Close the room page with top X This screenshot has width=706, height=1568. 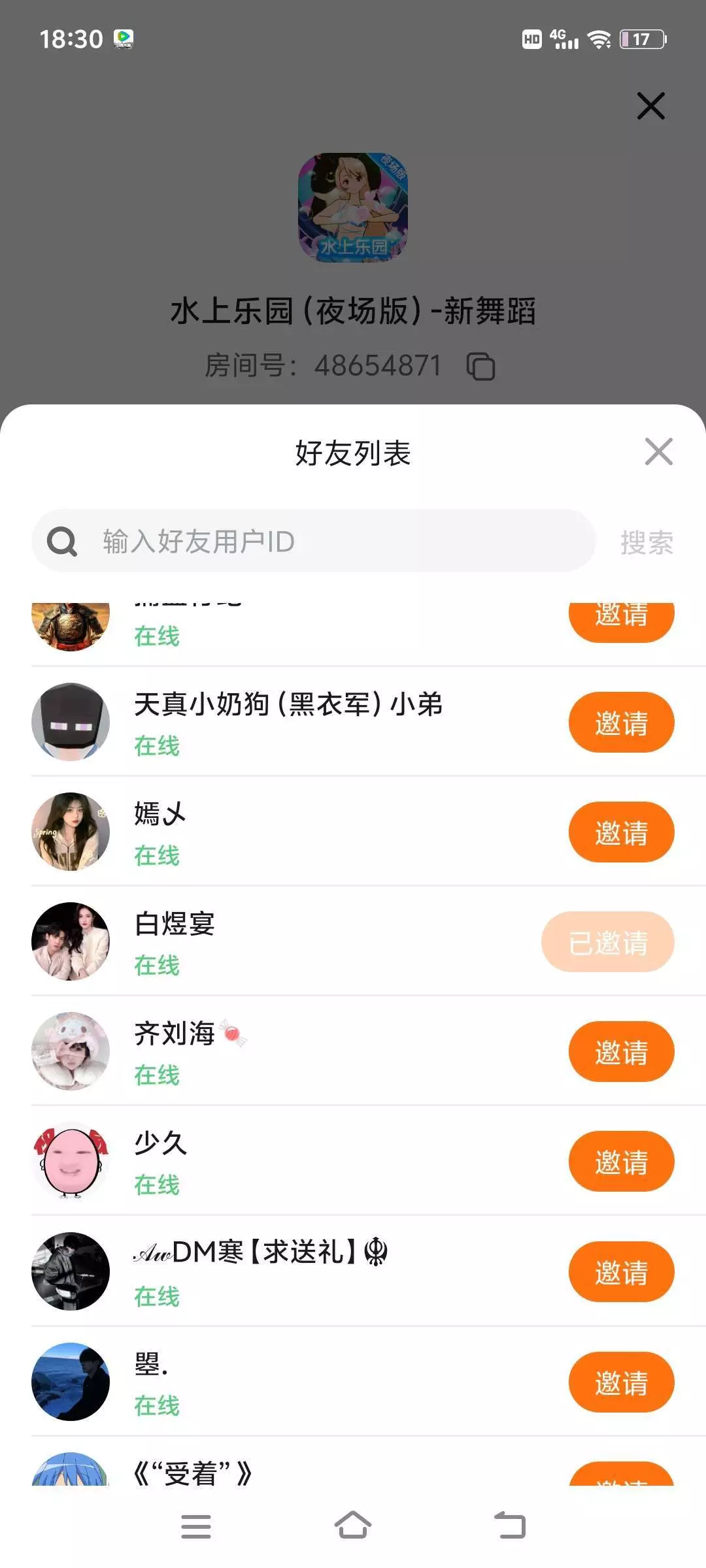[650, 106]
